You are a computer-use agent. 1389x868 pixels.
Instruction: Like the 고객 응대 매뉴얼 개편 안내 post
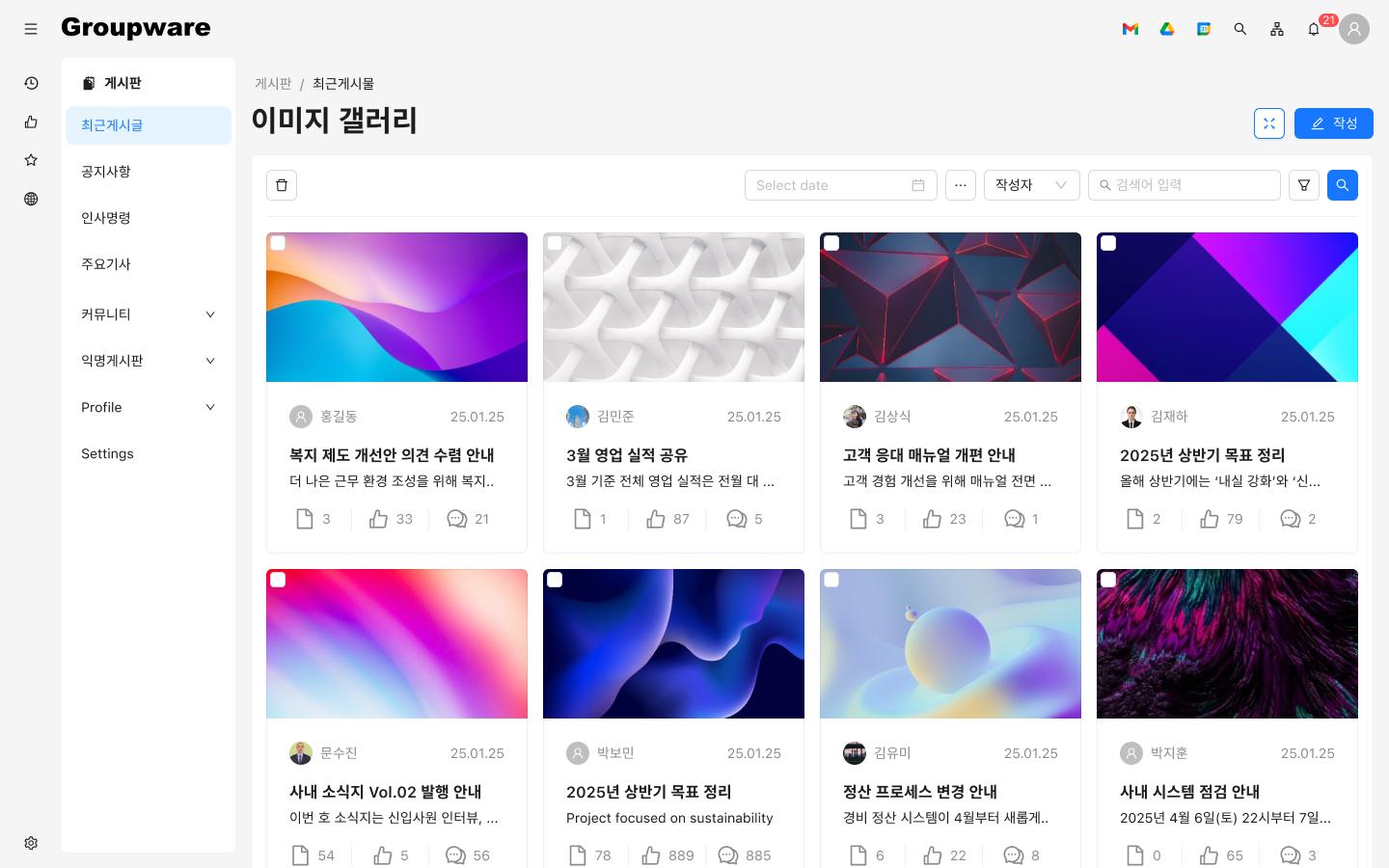(932, 519)
